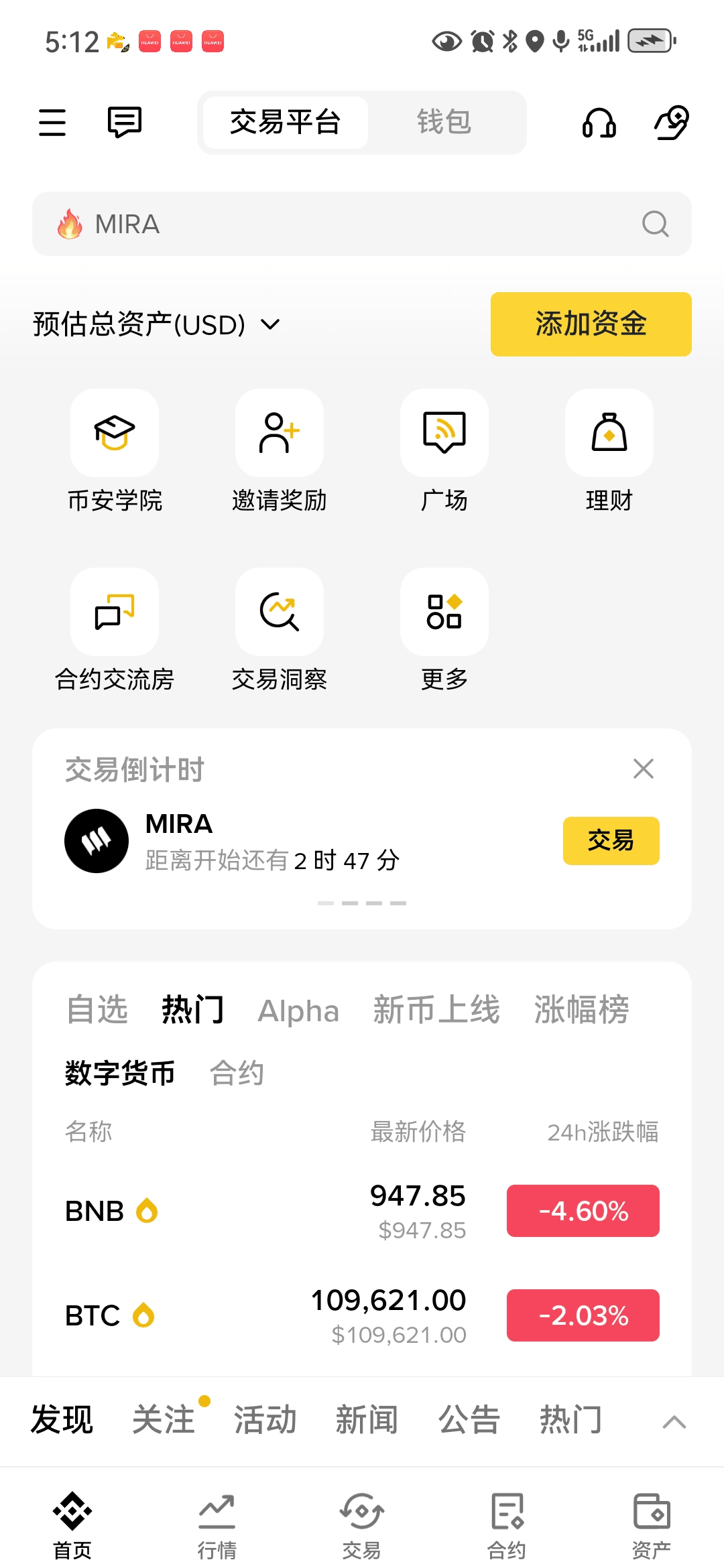Open the hamburger menu
Screen dimensions: 724x1568
click(52, 123)
